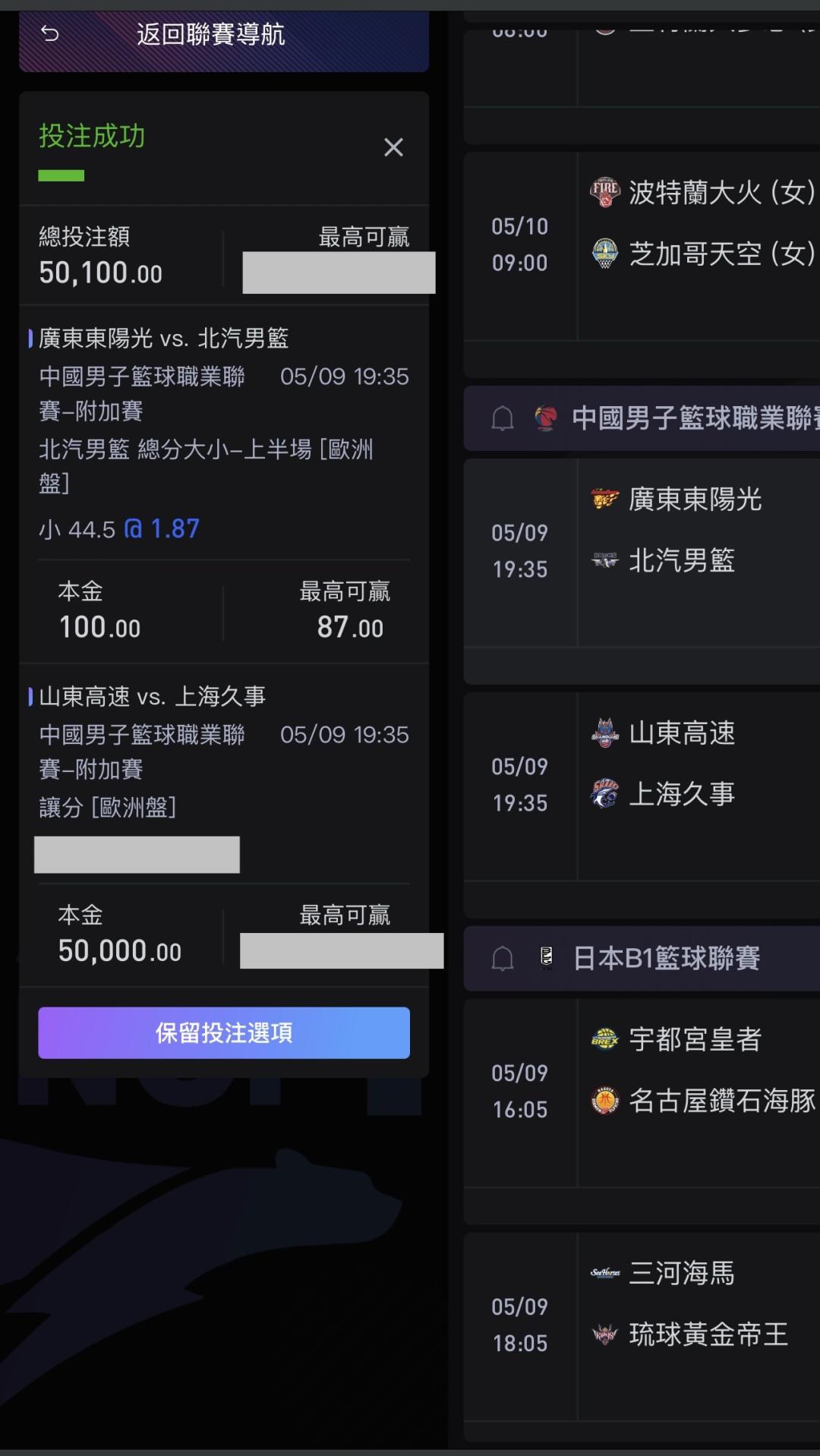This screenshot has height=1456, width=820.
Task: Tap 保留投注選項 button
Action: [x=224, y=1032]
